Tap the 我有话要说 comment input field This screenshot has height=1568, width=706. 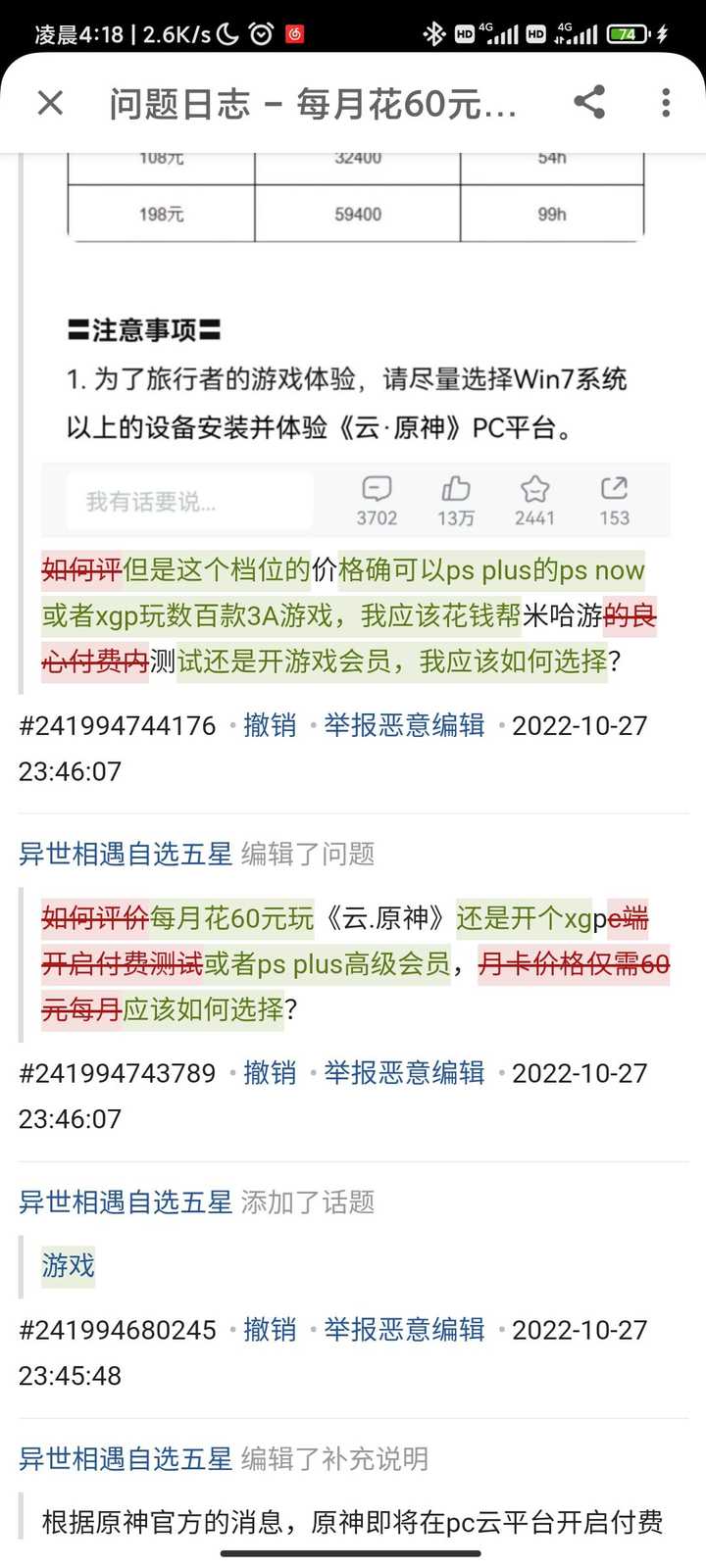[186, 500]
